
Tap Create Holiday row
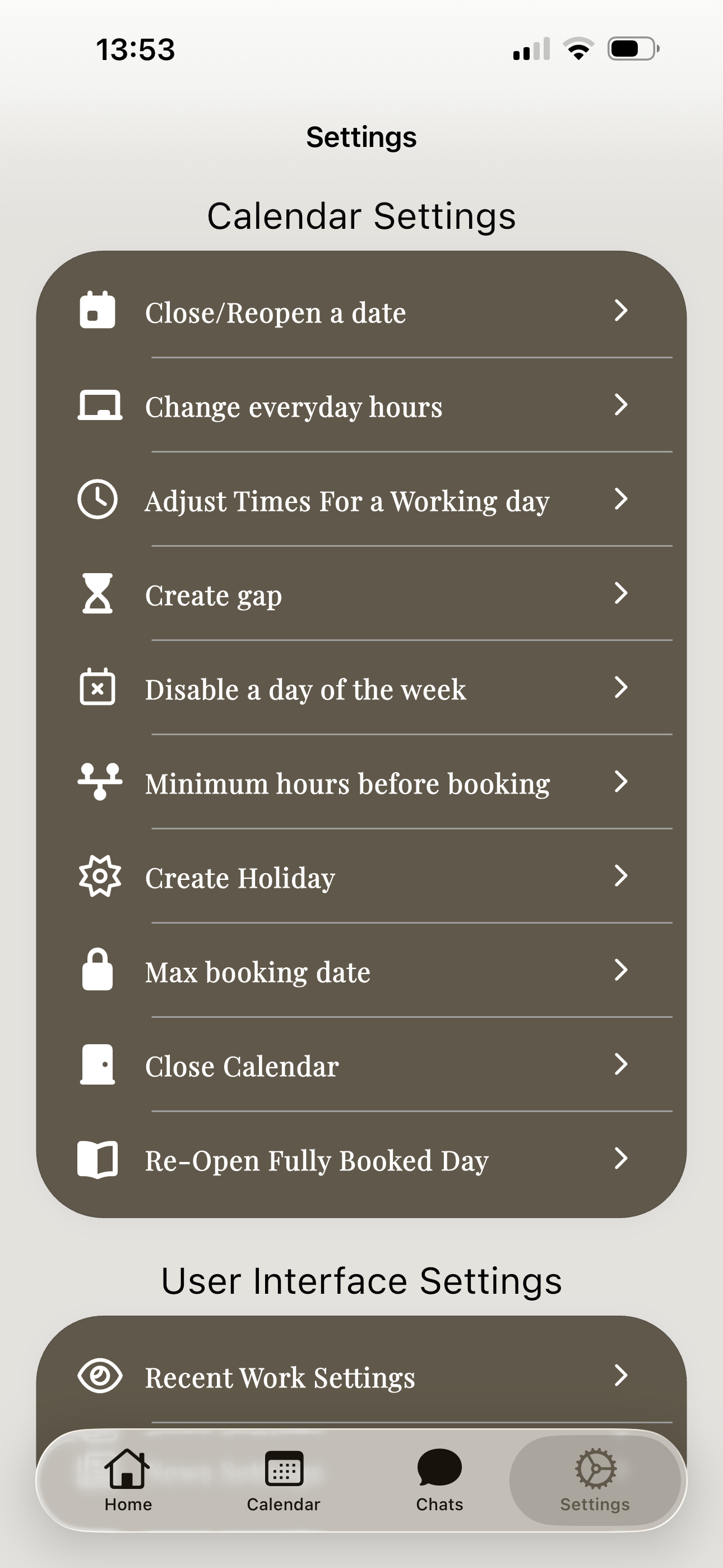pos(361,877)
